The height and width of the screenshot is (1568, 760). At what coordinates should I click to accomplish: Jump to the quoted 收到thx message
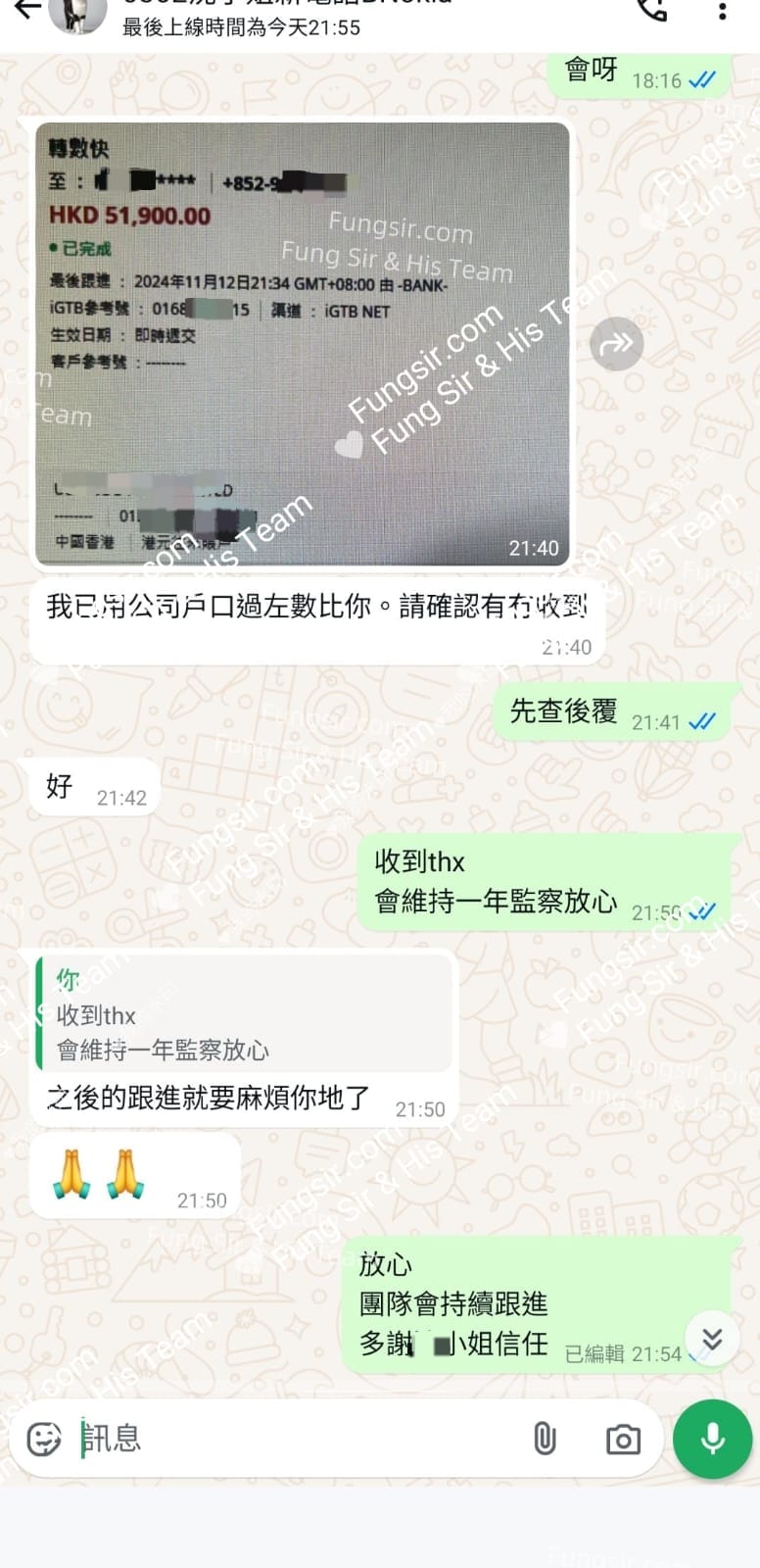(243, 1013)
